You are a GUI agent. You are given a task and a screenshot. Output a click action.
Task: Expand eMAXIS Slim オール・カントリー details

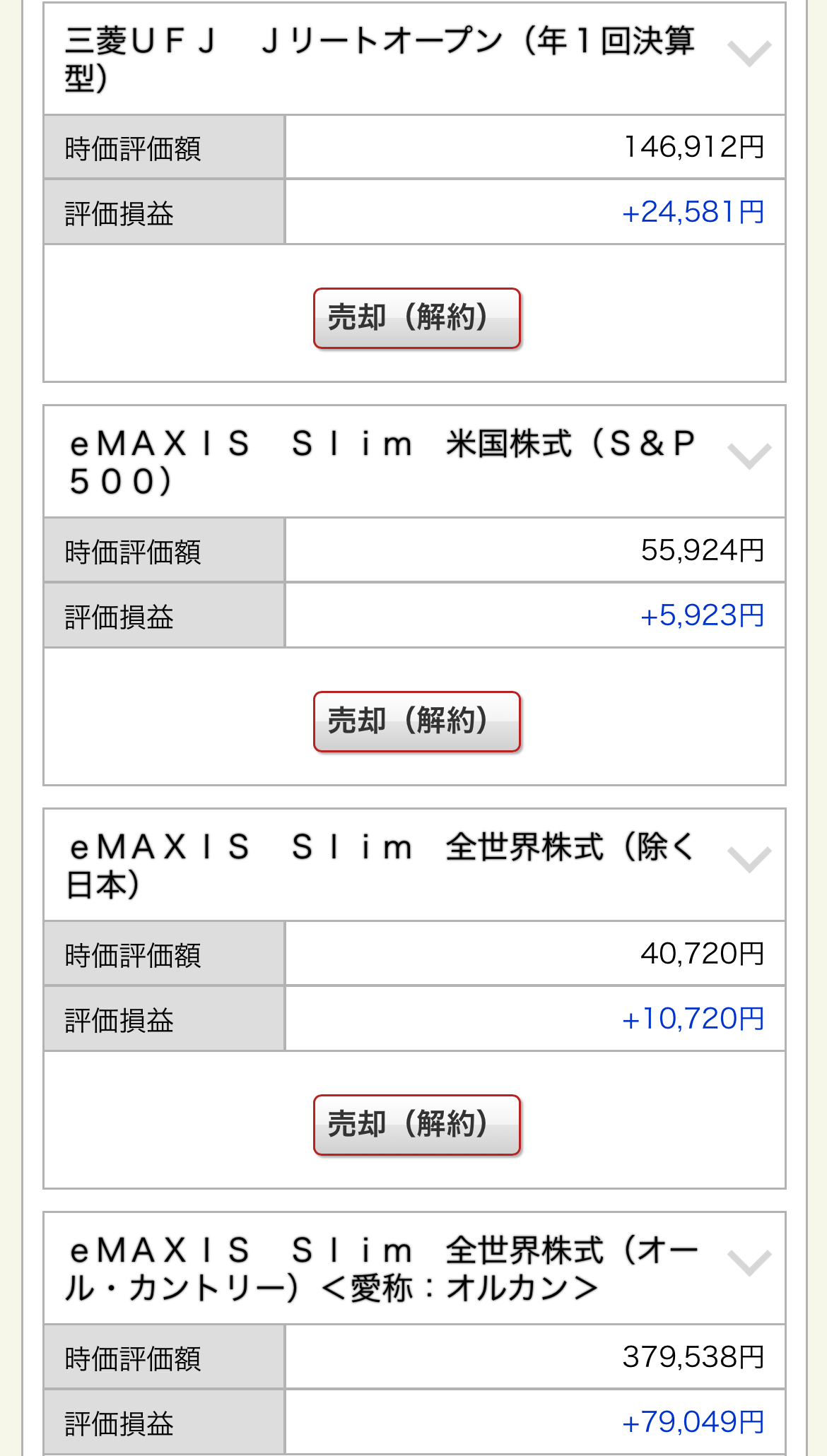pos(749,1263)
